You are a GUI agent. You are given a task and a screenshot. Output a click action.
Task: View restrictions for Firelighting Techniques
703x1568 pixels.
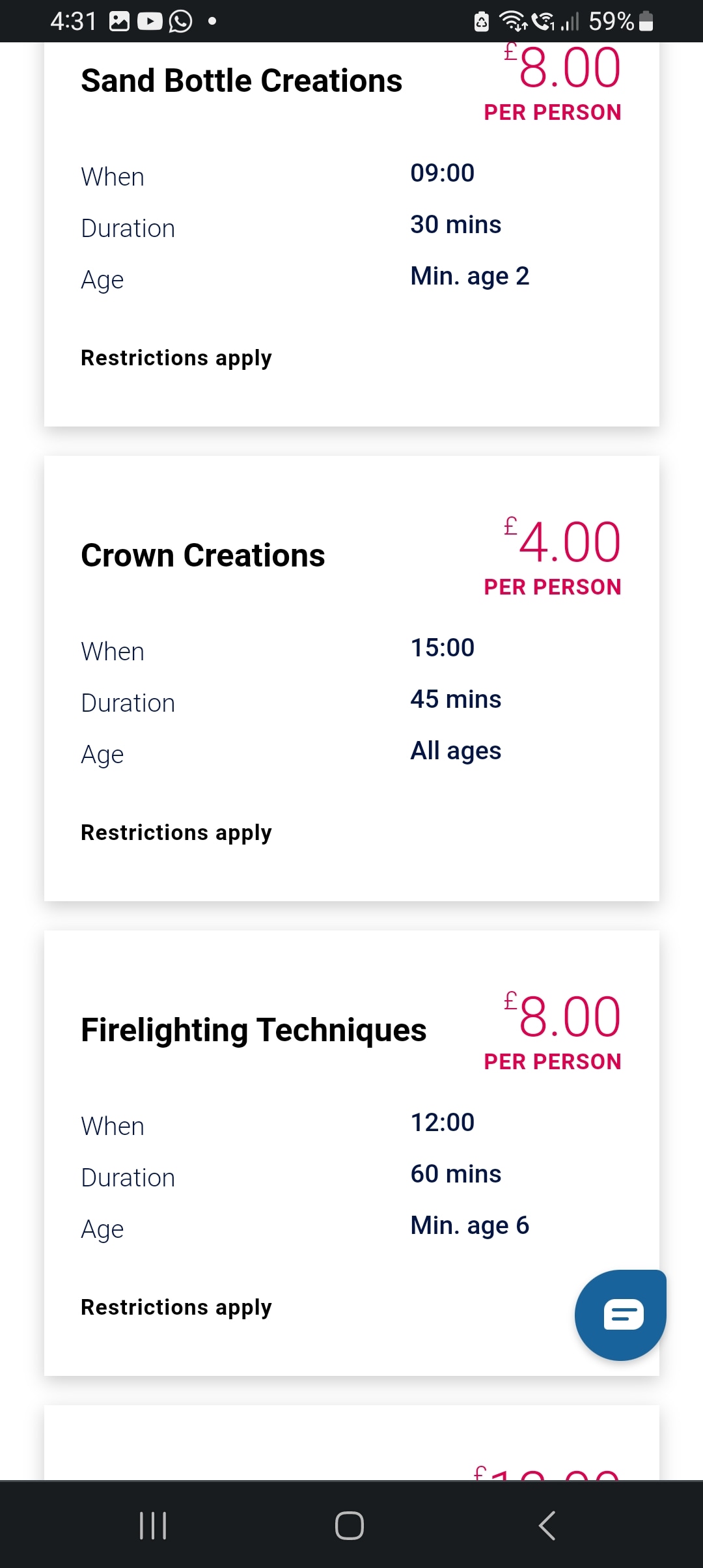(x=176, y=1308)
